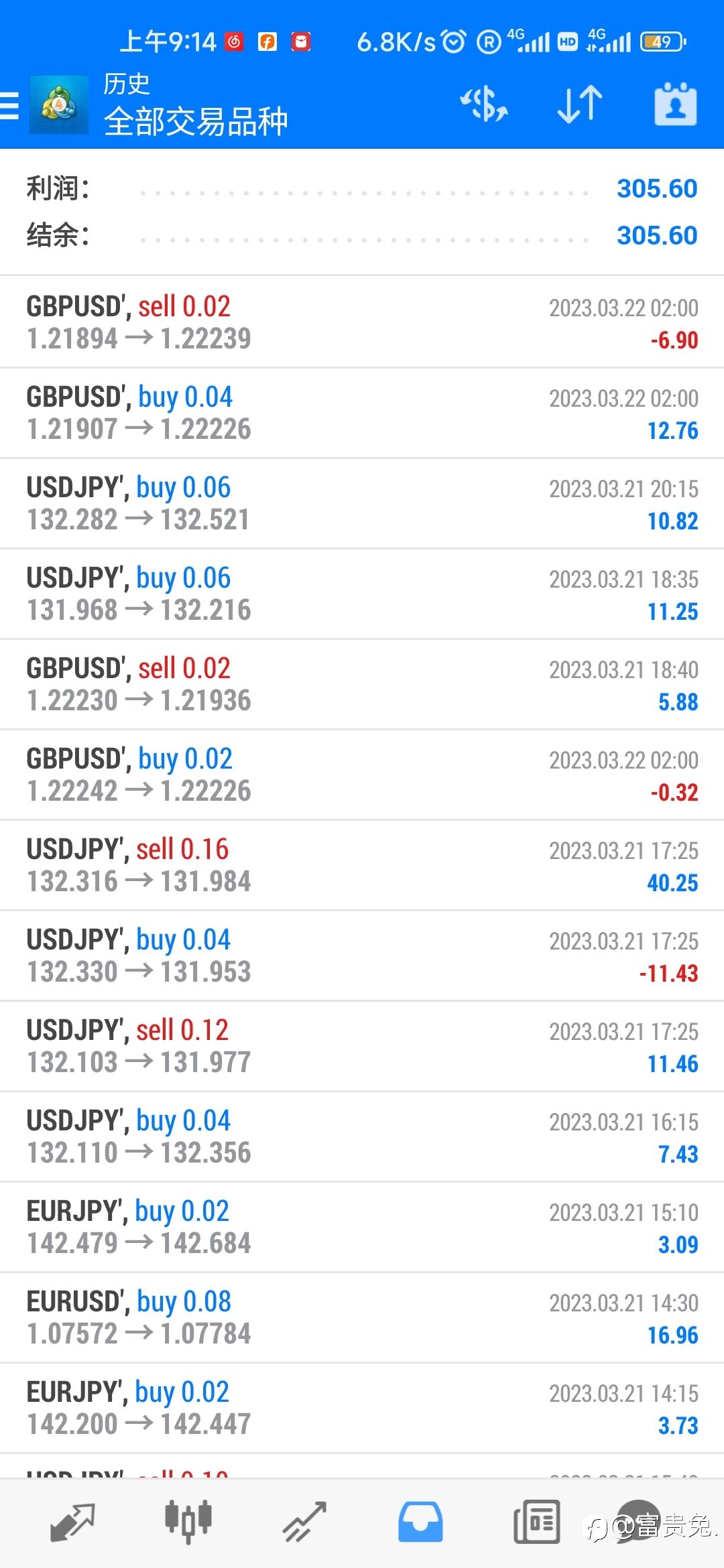Expand the GBPUSD sell trade with 5.88 profit
Screen dimensions: 724x1568
click(x=362, y=684)
